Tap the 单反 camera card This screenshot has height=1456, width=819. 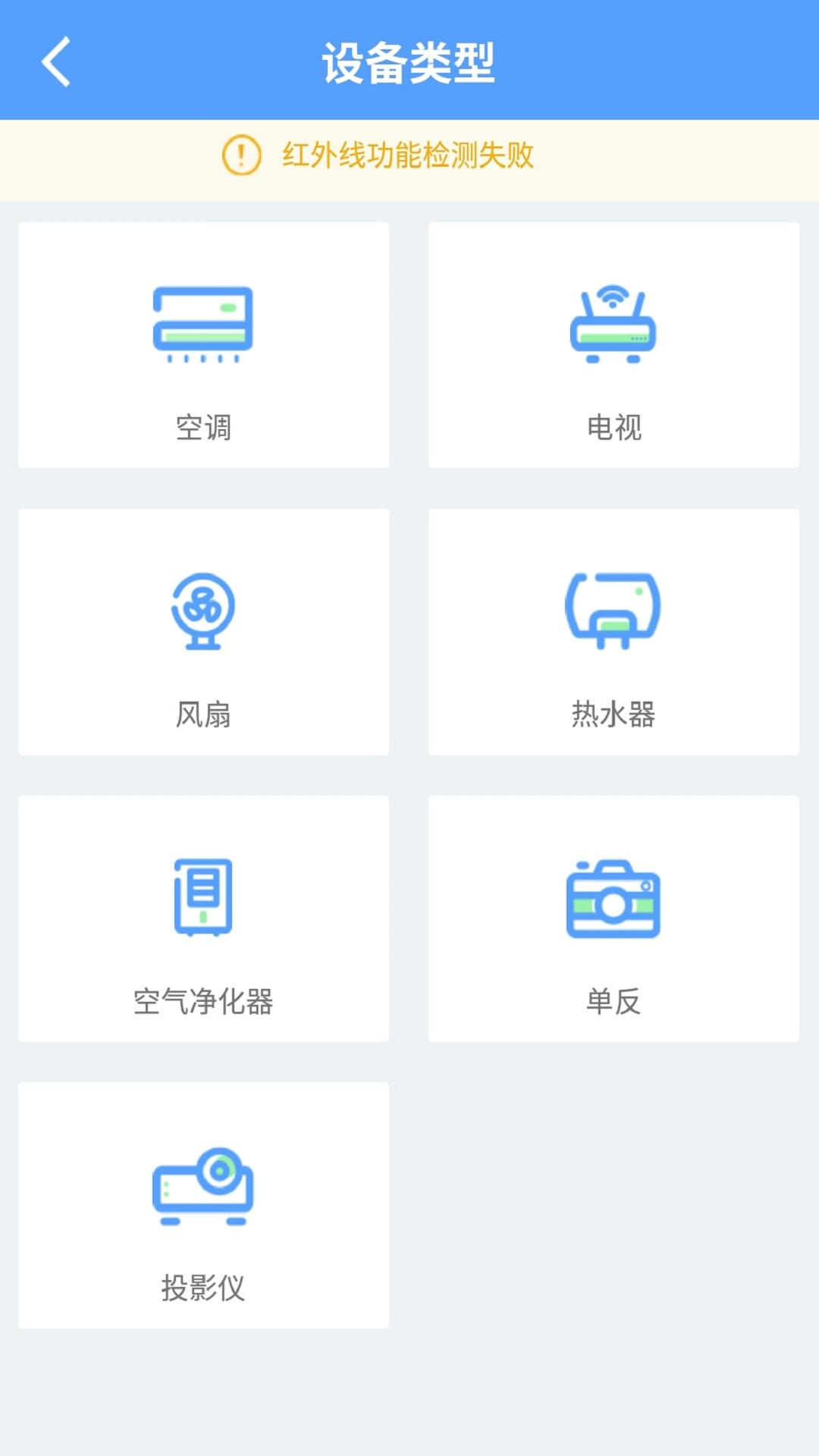click(x=613, y=918)
